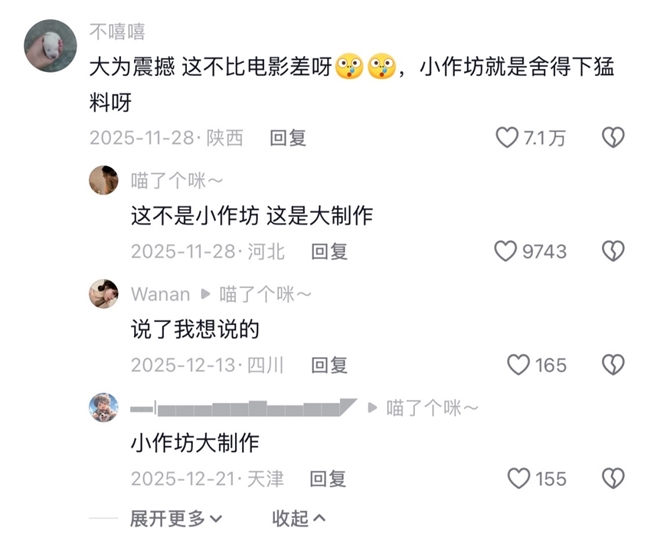
Task: Collapse the replies with 收起
Action: (x=298, y=518)
